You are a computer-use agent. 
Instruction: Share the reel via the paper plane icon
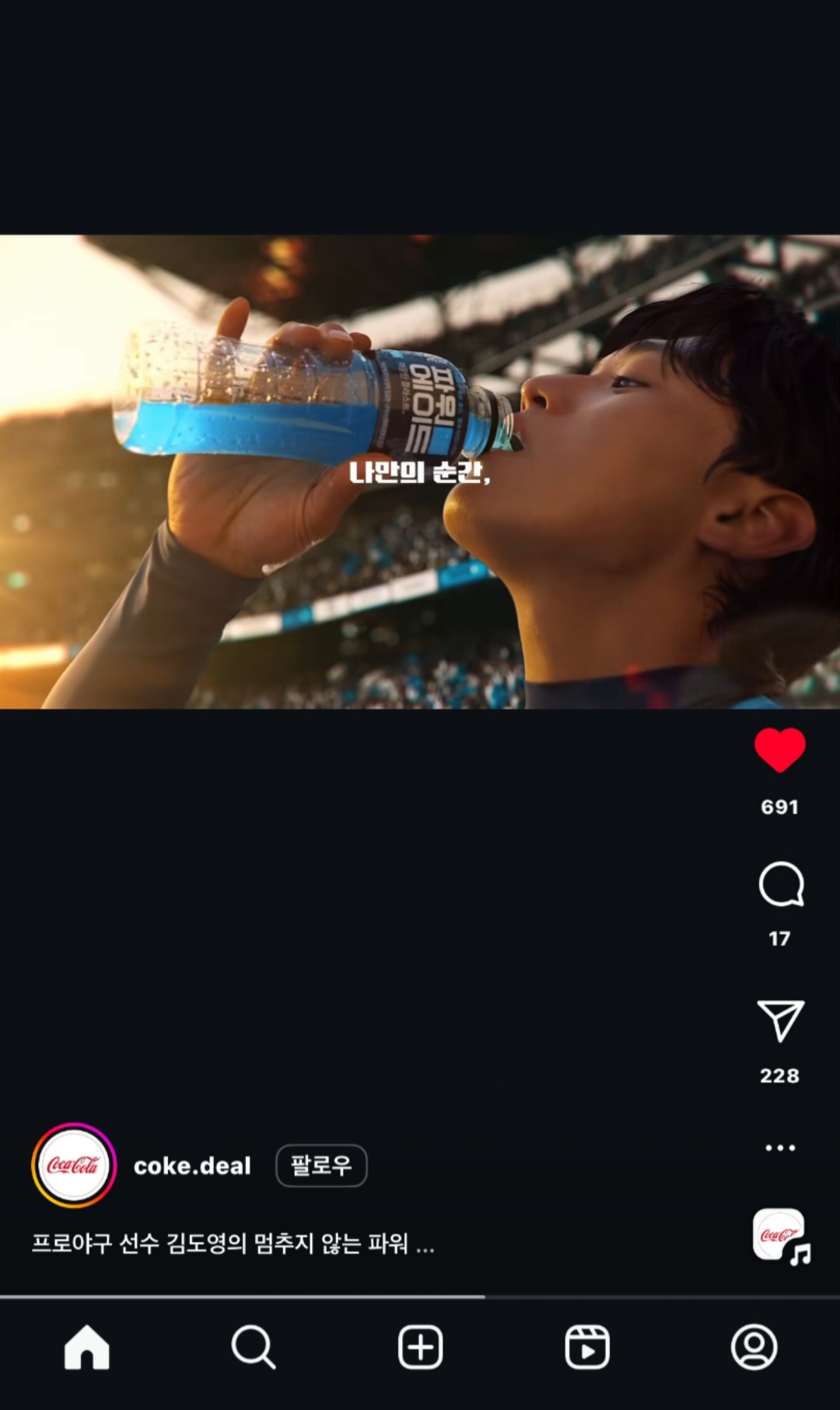(780, 1021)
